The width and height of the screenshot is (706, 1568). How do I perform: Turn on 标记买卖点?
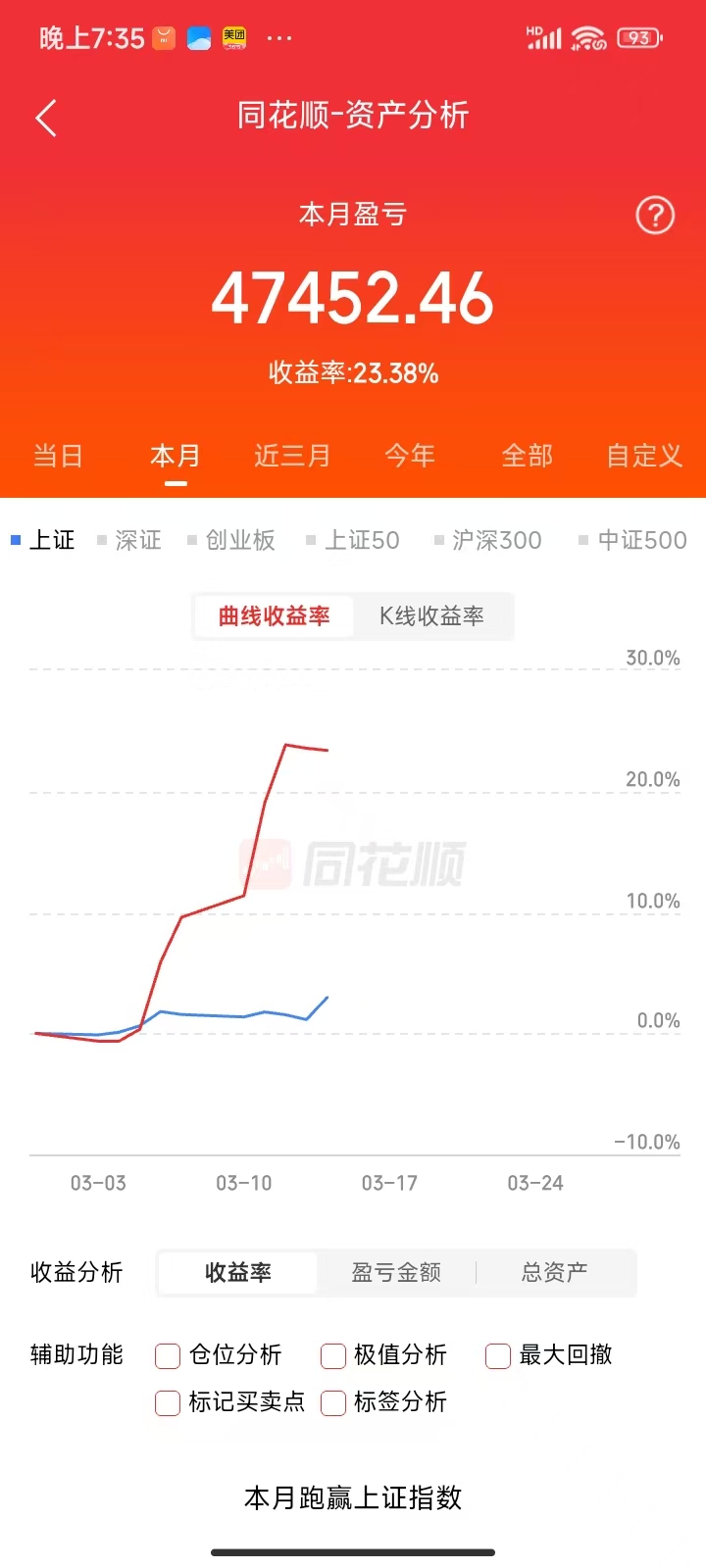point(168,1403)
